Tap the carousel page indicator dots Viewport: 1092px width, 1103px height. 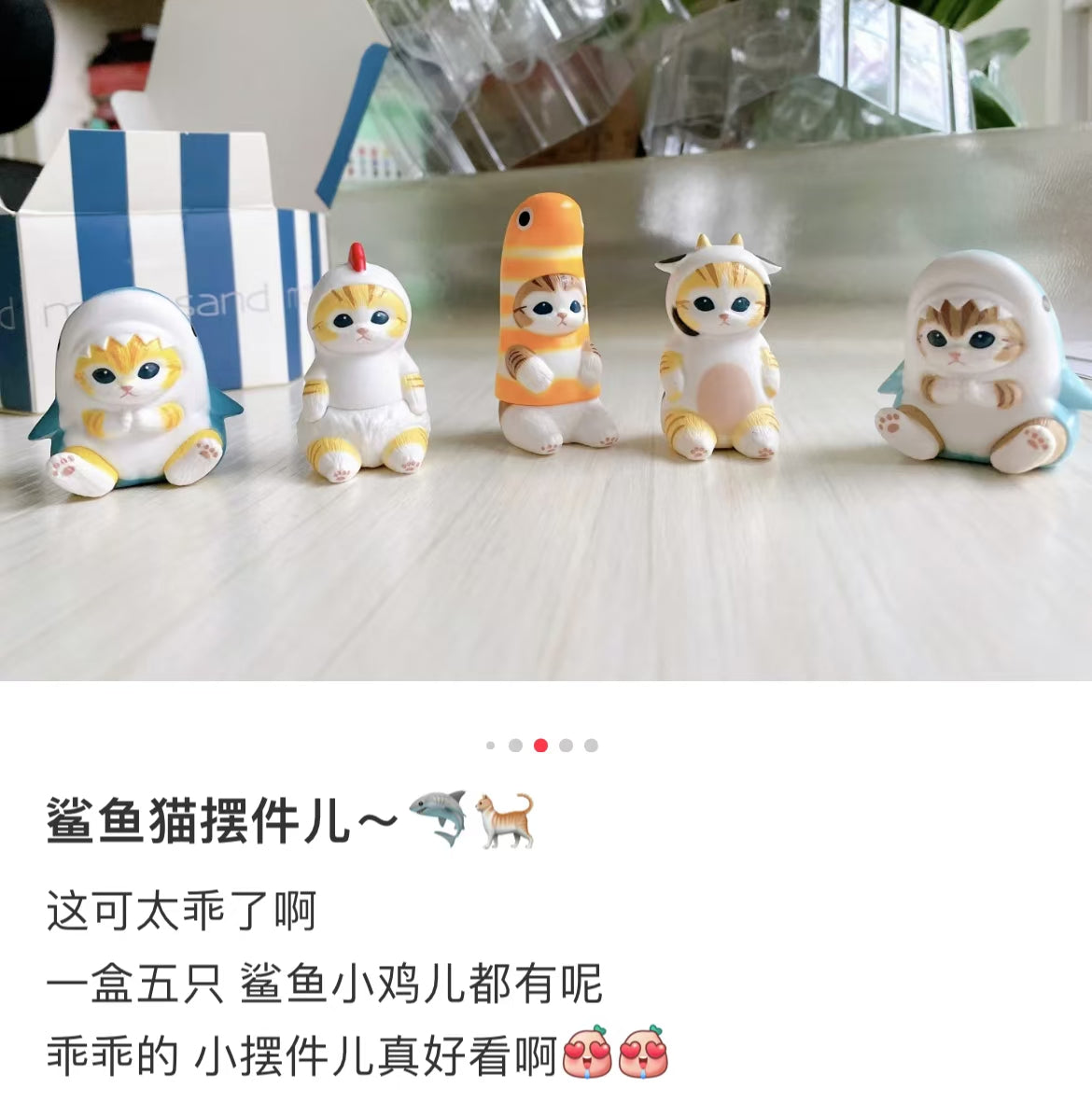541,745
